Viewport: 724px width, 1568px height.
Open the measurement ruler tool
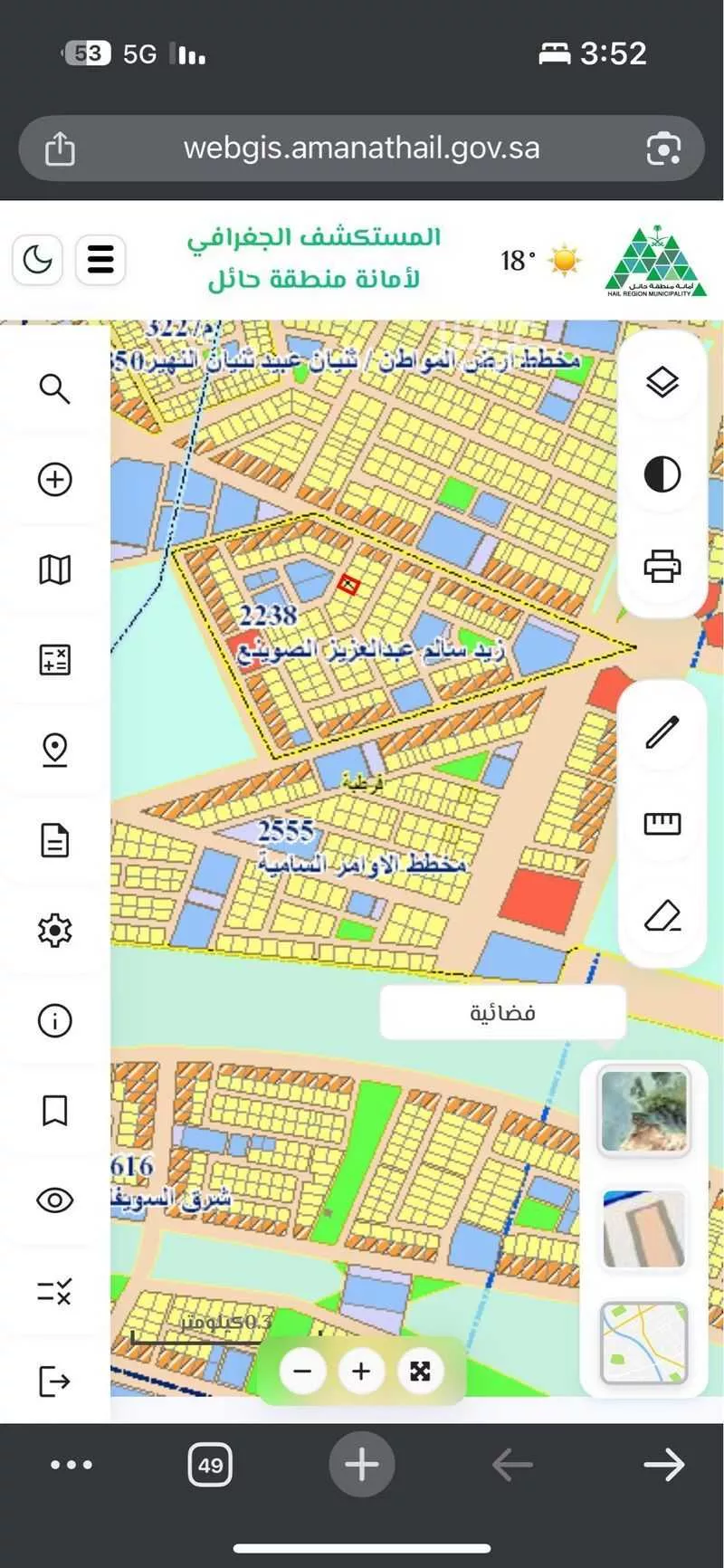663,824
